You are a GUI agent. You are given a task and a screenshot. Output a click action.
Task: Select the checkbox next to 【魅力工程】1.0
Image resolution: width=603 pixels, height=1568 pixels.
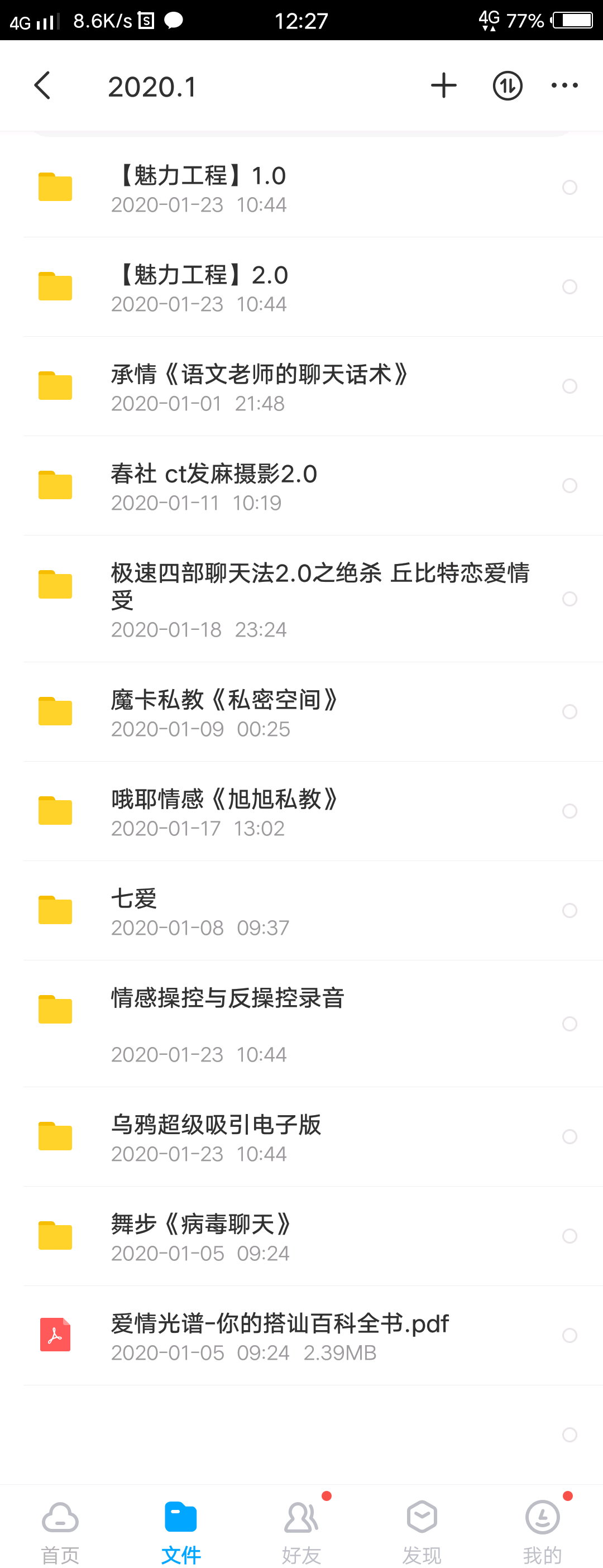coord(569,188)
